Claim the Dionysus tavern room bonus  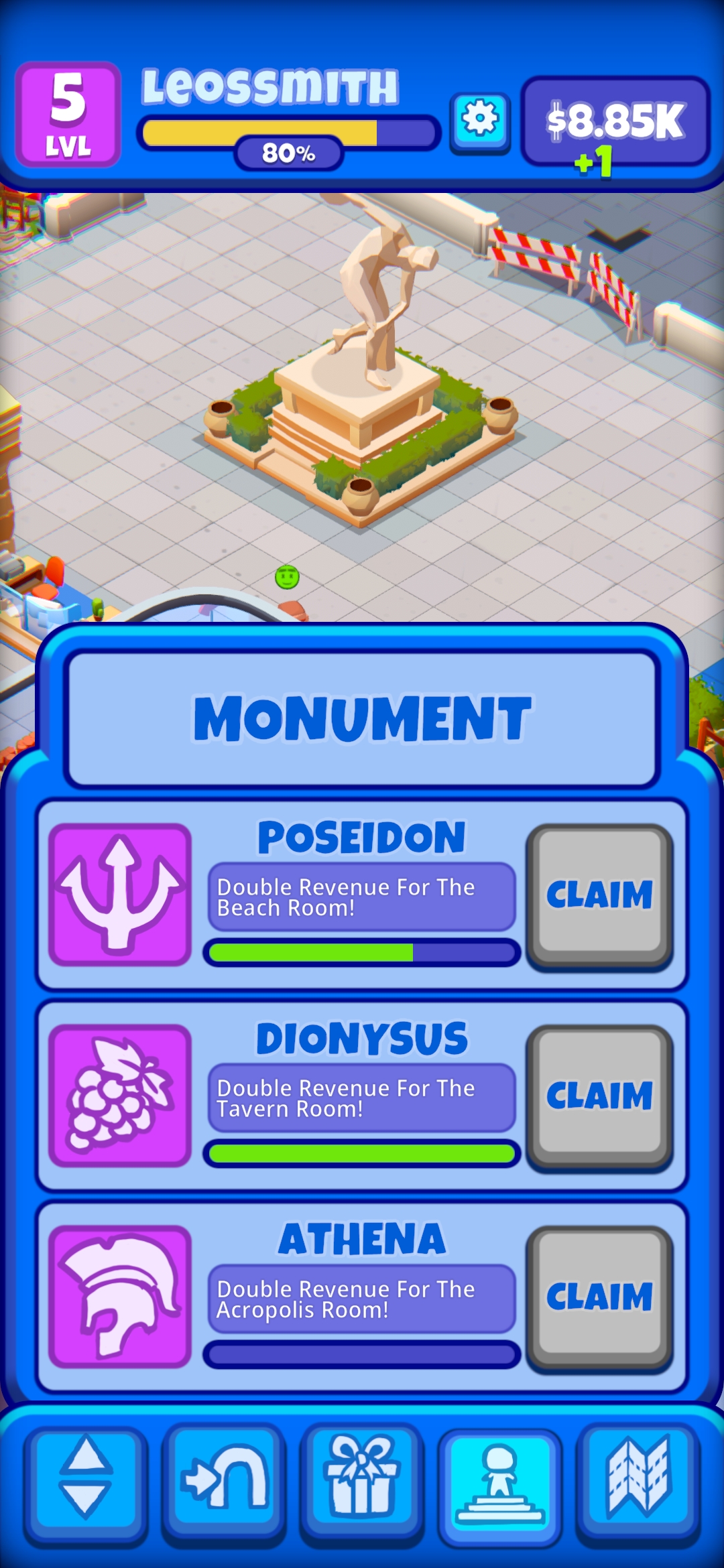[600, 1097]
